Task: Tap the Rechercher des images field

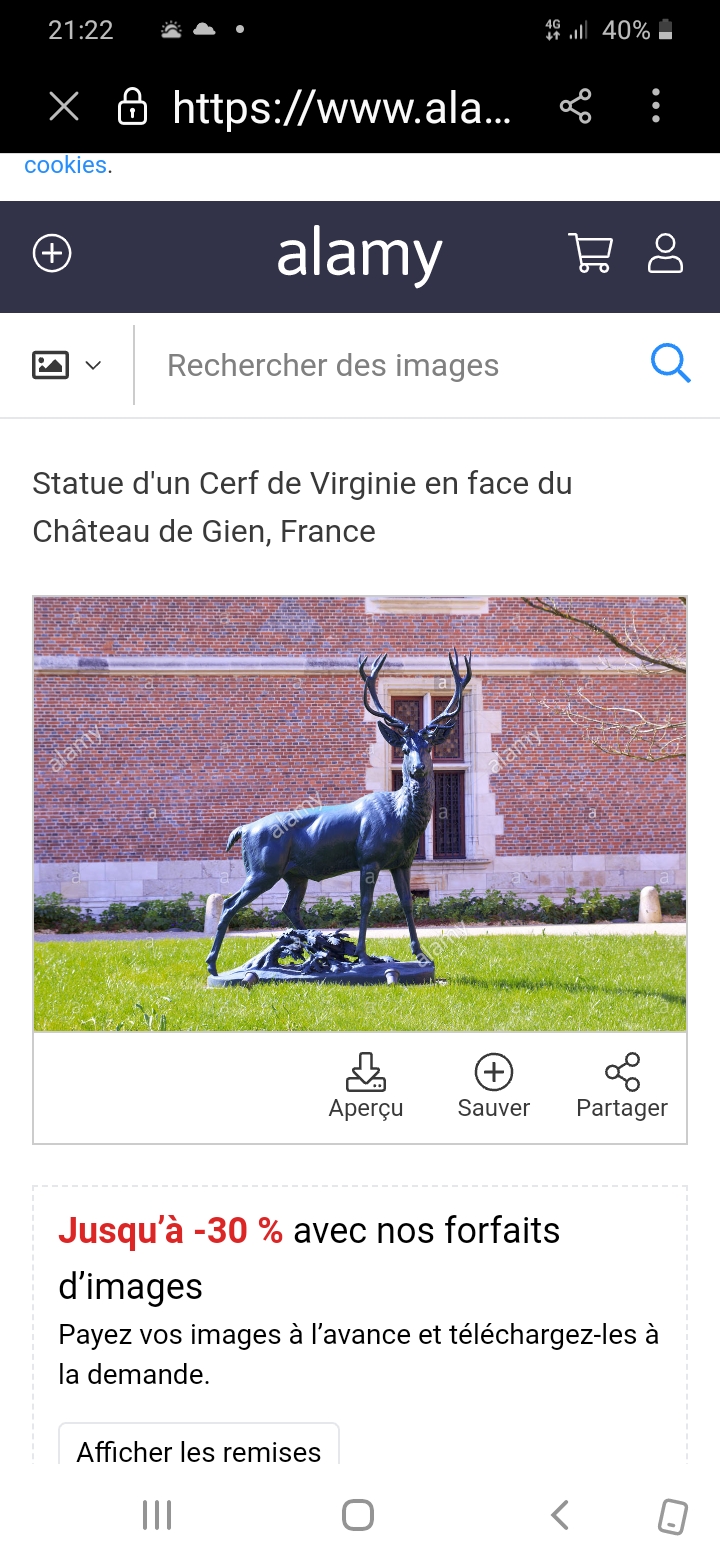Action: click(391, 365)
